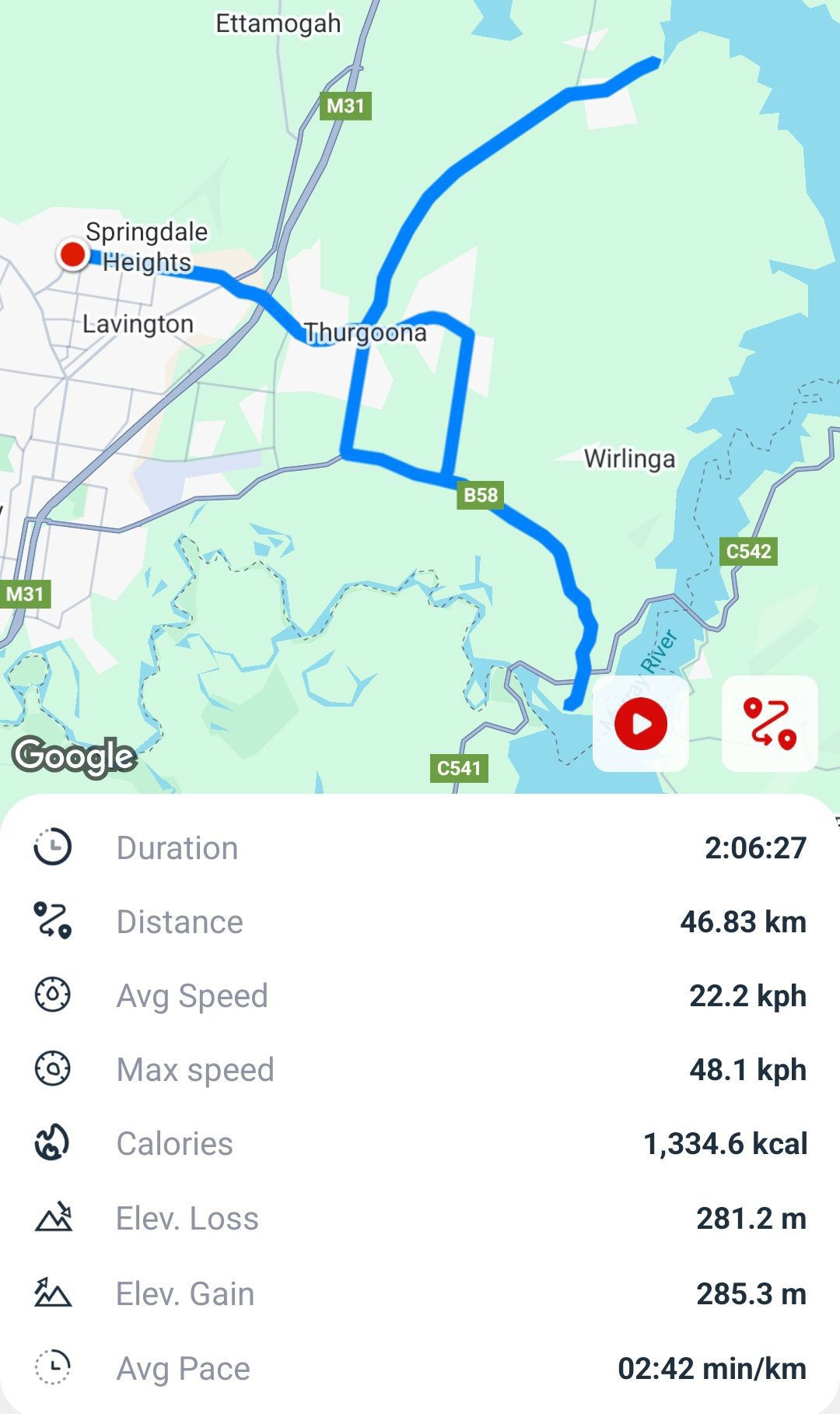840x1414 pixels.
Task: Open the route path view button
Action: pyautogui.click(x=769, y=724)
